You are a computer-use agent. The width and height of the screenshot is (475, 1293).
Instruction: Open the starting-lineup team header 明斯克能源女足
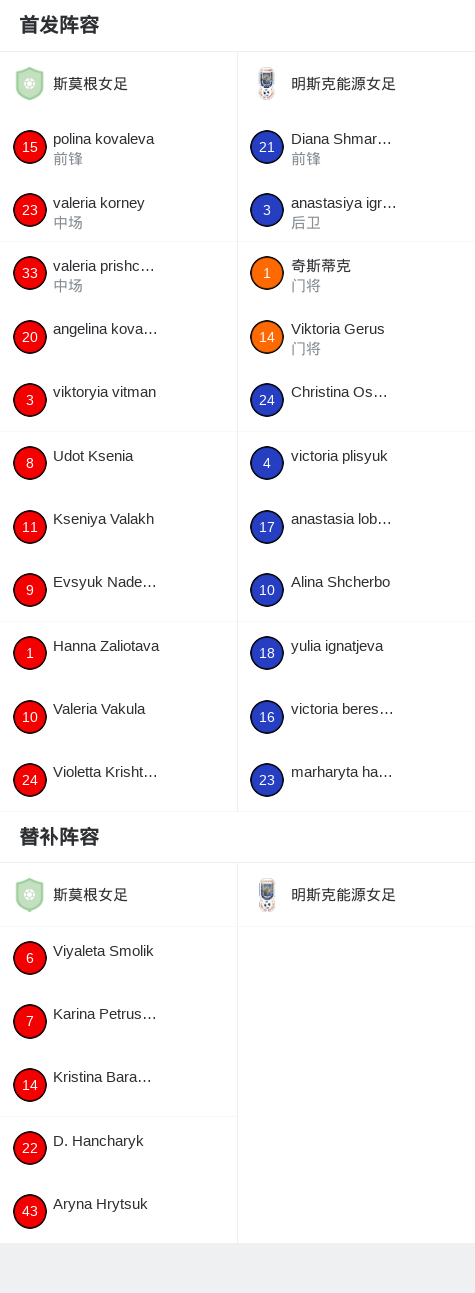click(356, 84)
